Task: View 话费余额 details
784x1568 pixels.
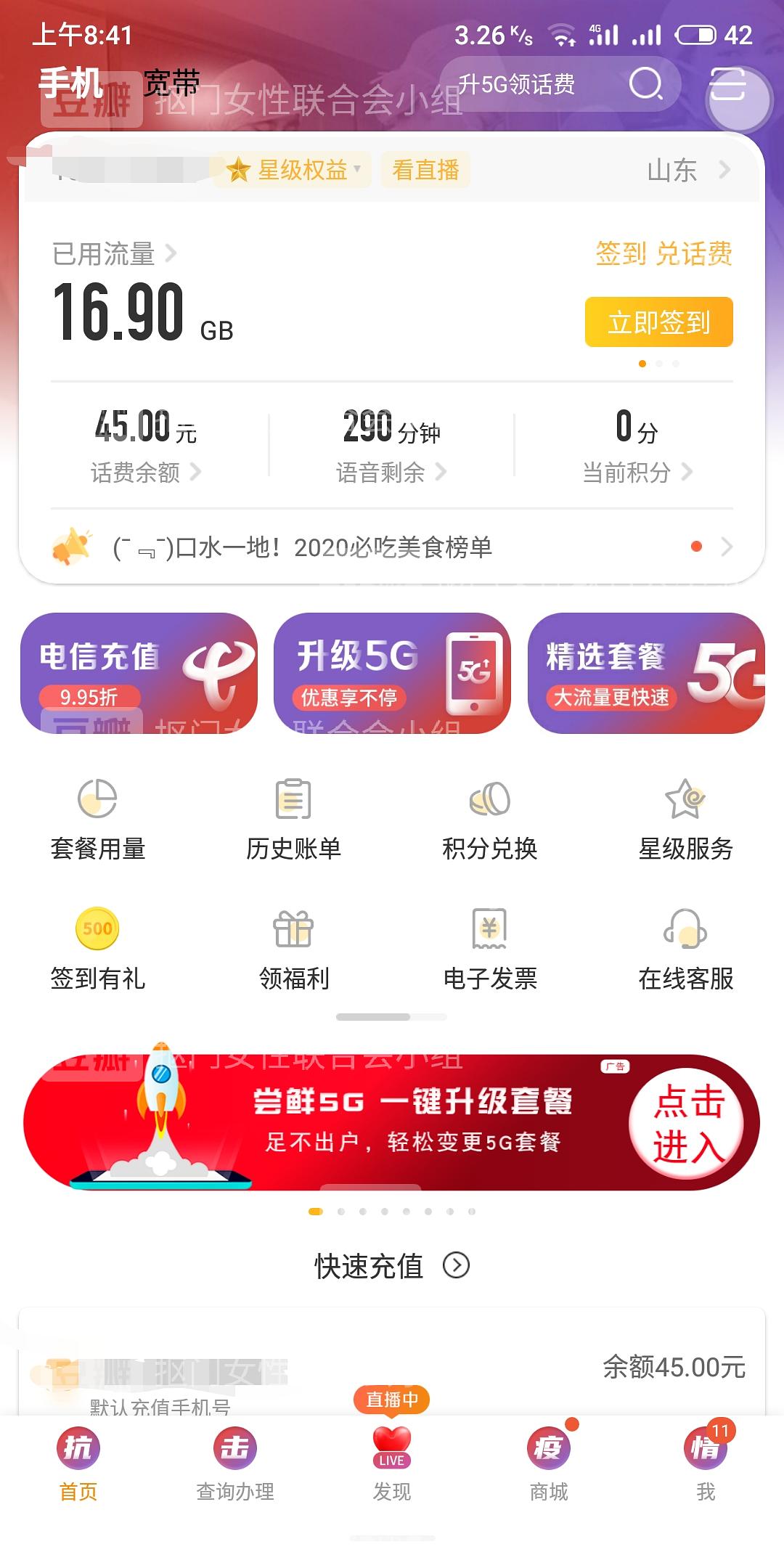Action: pyautogui.click(x=146, y=445)
